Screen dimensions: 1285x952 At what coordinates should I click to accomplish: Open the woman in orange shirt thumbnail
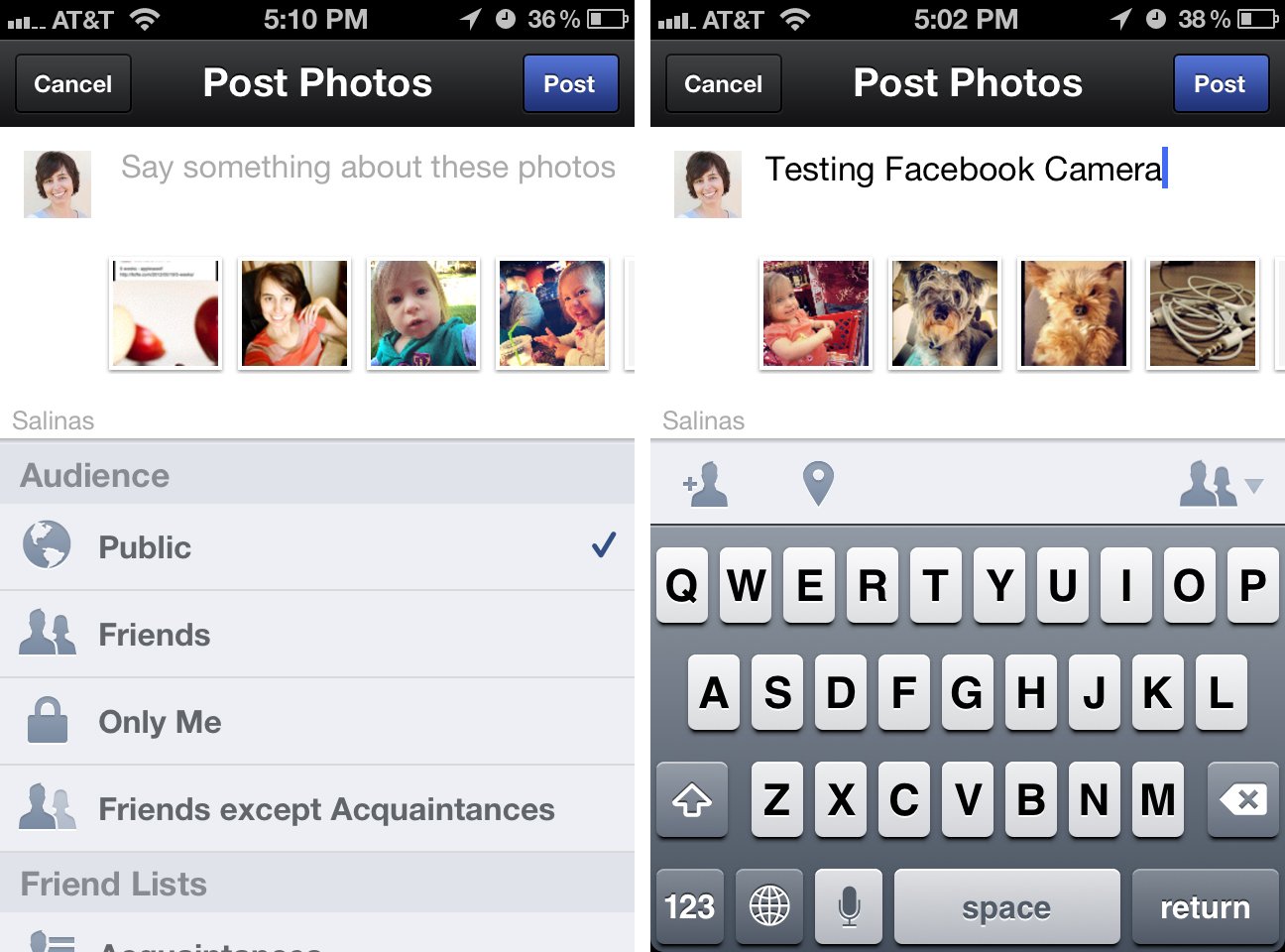(x=294, y=313)
